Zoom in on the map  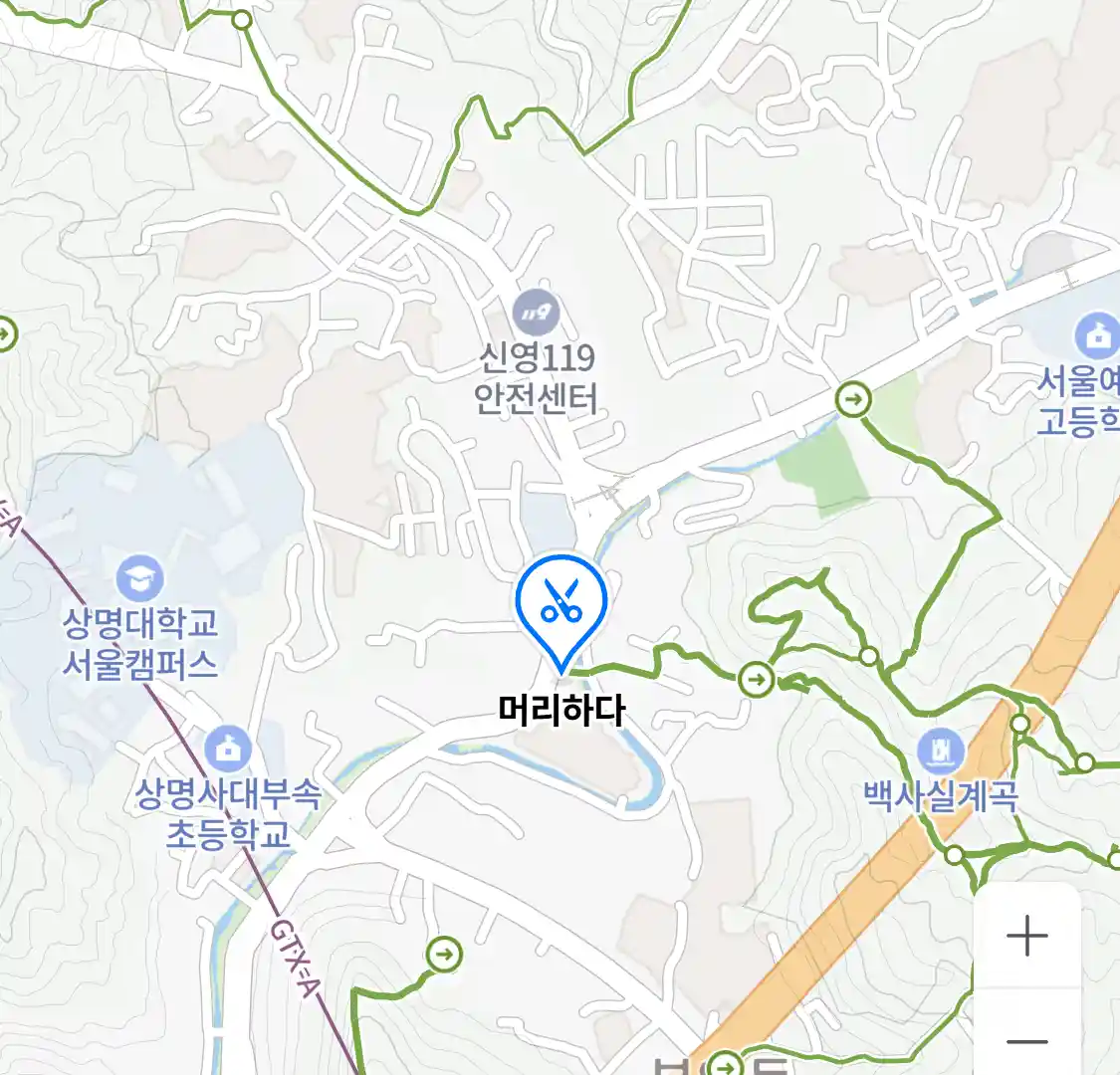coord(1026,937)
